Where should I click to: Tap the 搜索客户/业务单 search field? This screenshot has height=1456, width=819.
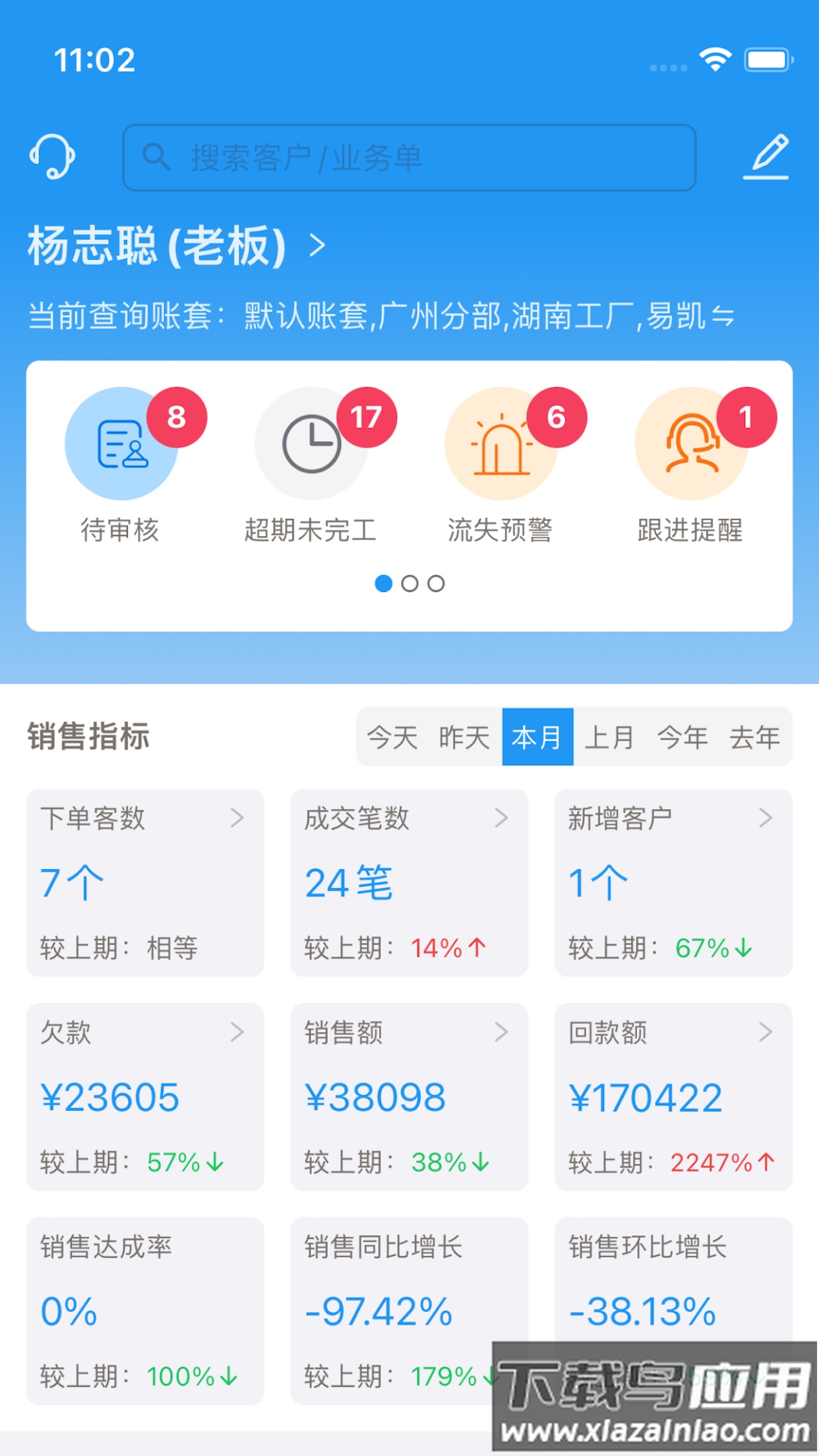click(x=409, y=157)
